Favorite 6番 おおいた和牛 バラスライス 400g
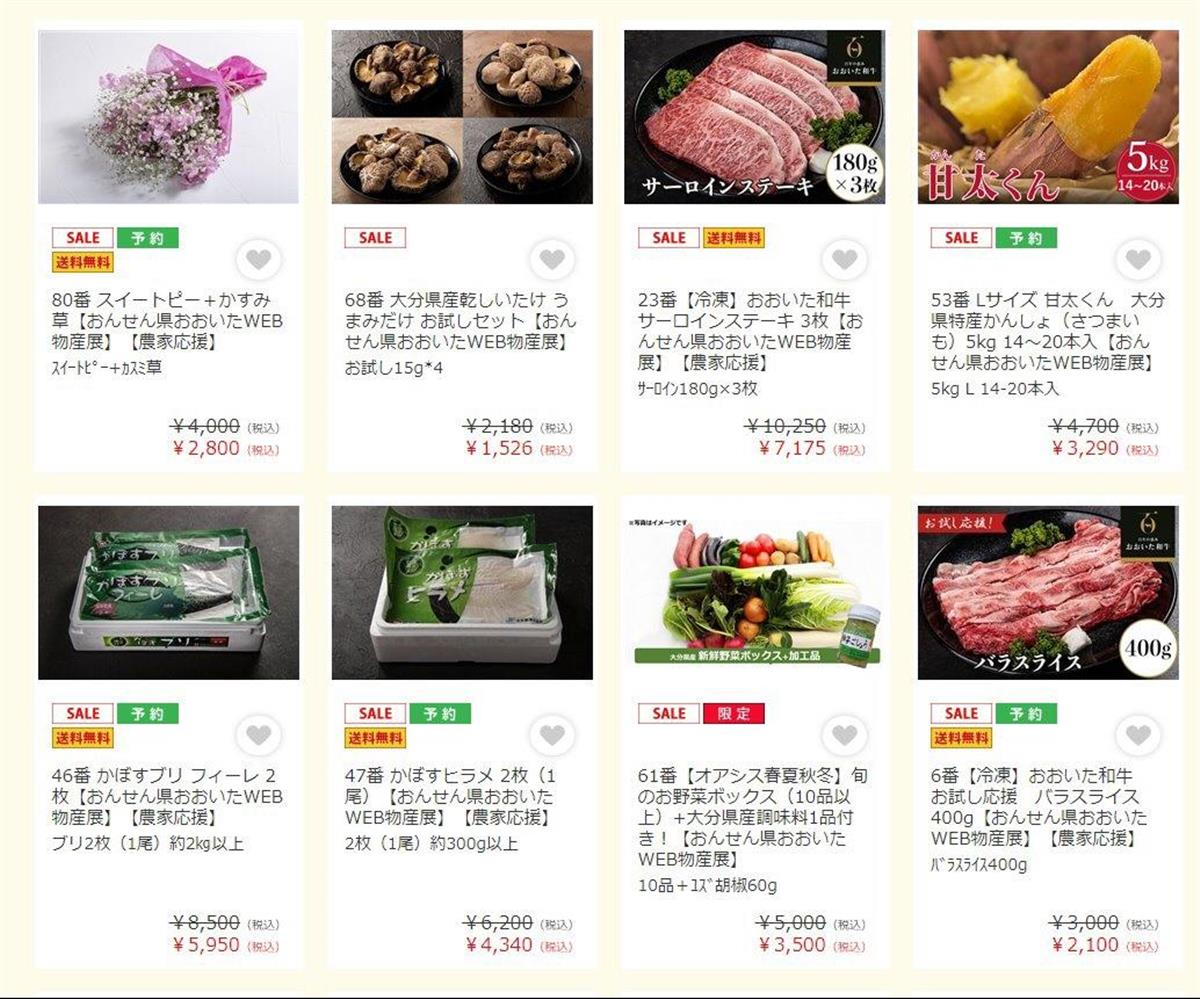 tap(1138, 736)
